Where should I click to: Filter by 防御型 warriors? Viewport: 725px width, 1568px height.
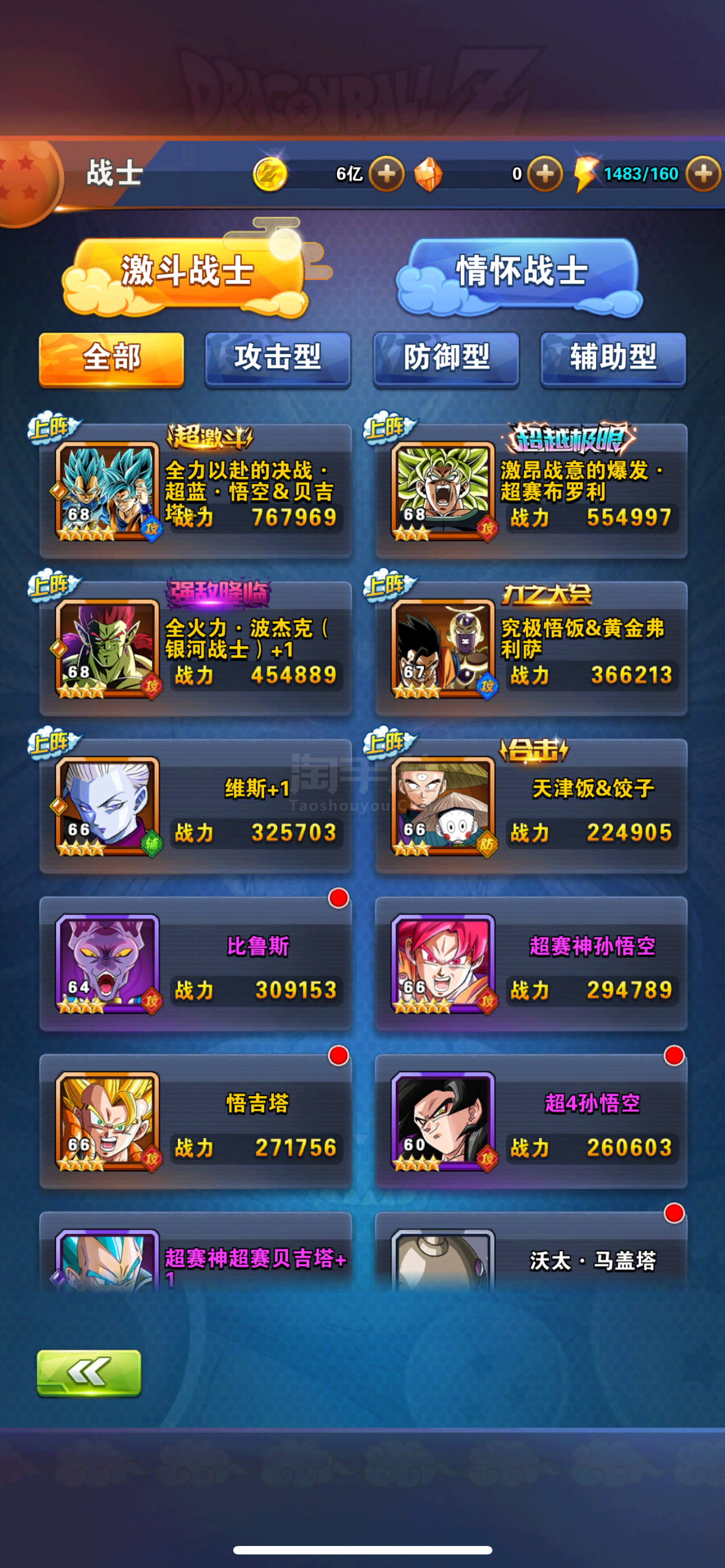[x=446, y=359]
